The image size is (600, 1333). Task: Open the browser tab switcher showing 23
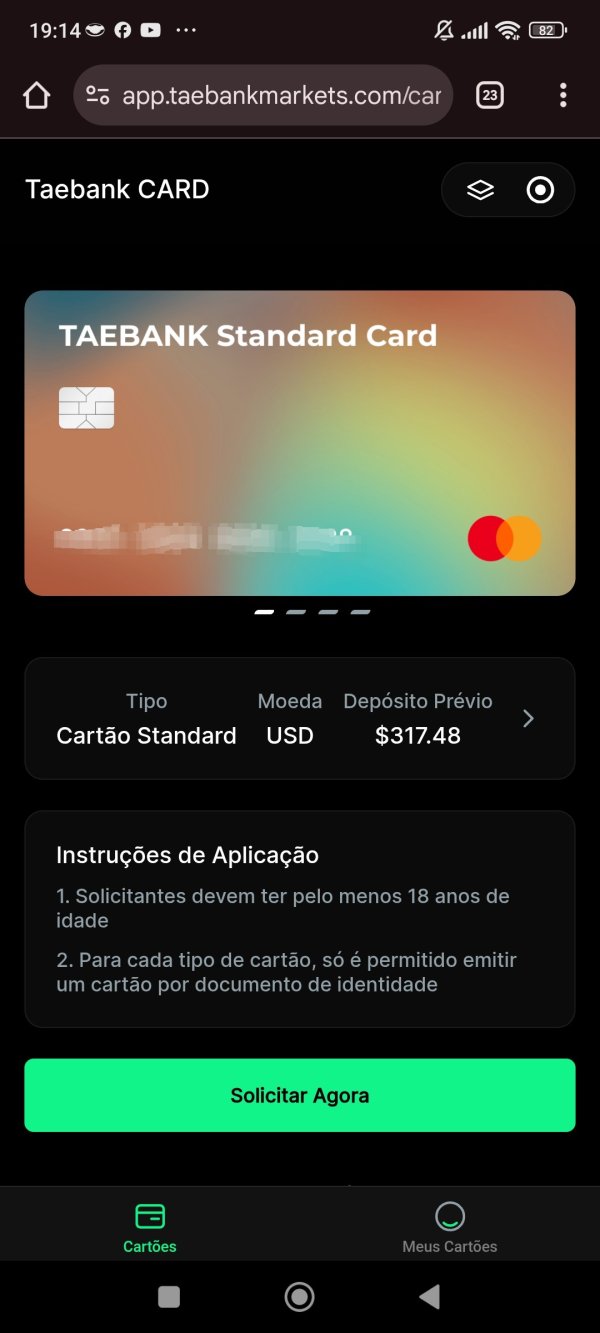tap(489, 96)
